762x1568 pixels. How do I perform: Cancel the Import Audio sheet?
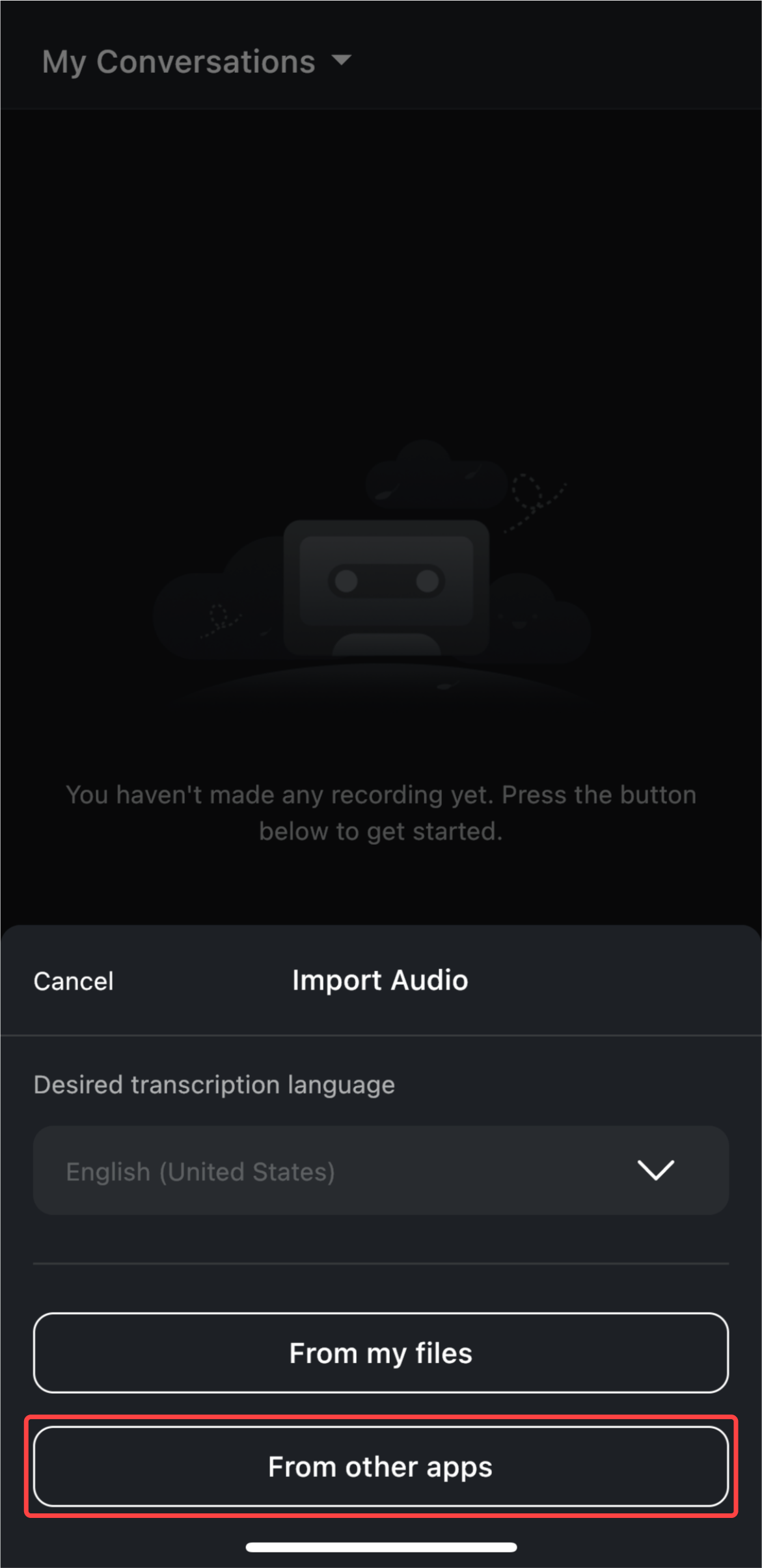74,981
